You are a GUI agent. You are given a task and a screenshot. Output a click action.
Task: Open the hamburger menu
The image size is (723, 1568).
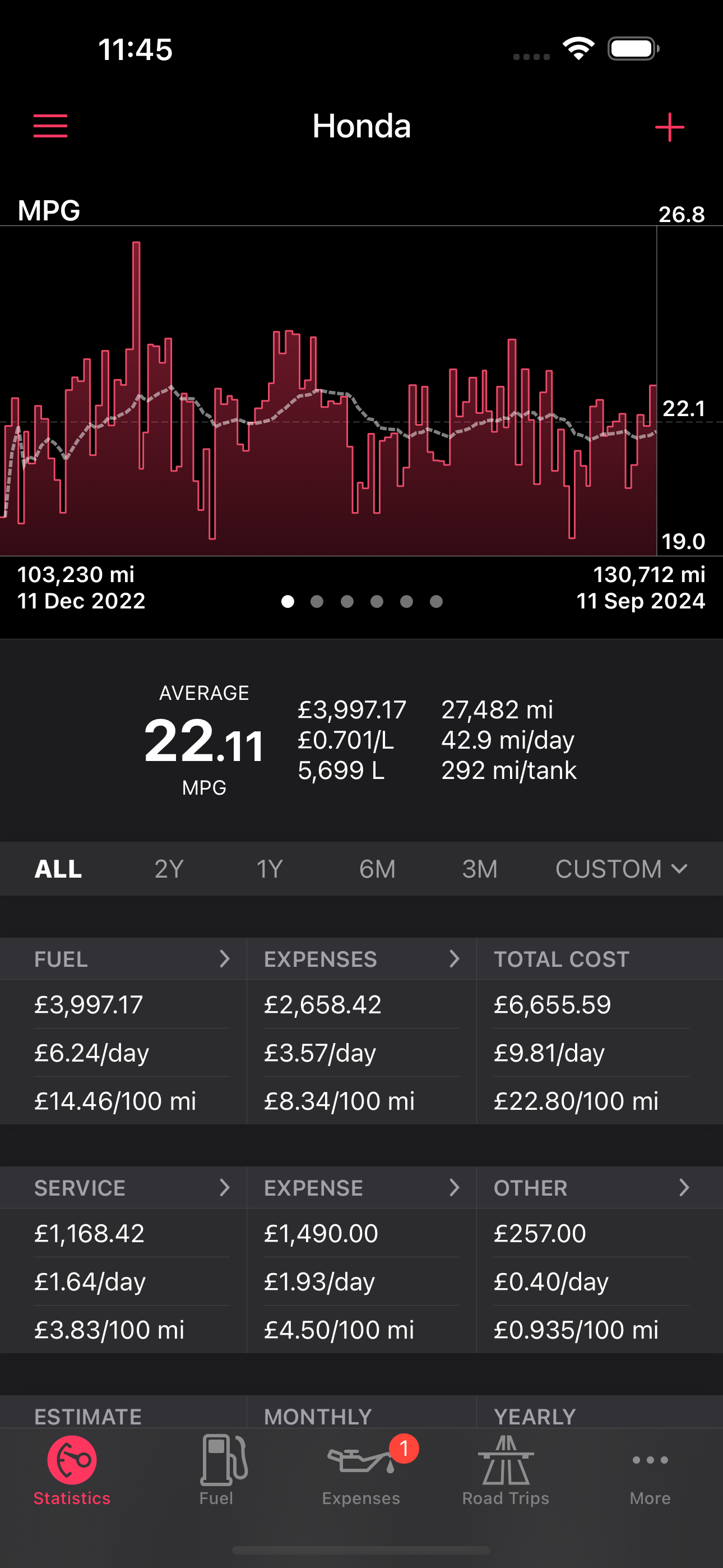click(x=50, y=126)
